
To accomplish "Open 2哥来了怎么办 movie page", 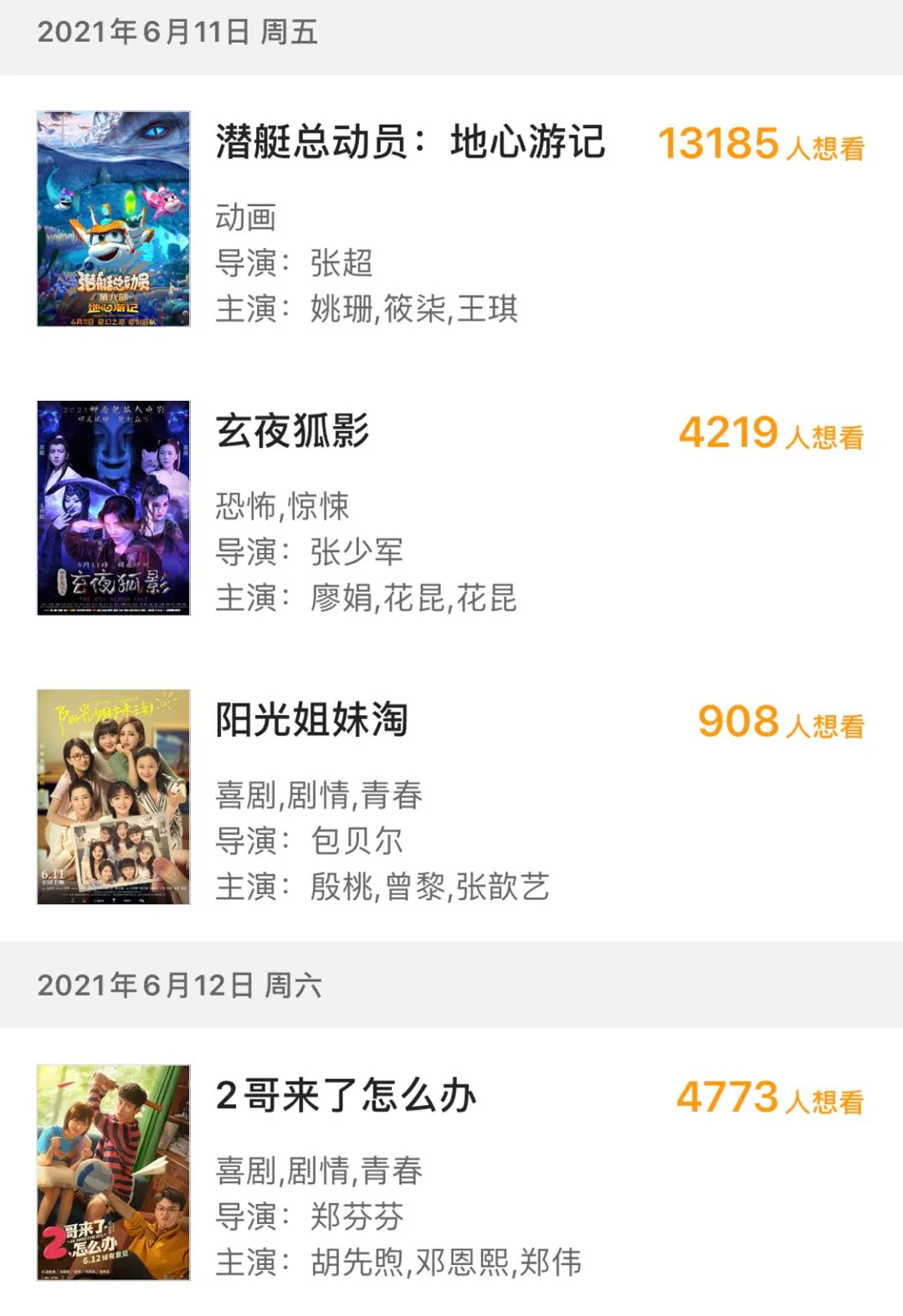I will pos(346,1096).
